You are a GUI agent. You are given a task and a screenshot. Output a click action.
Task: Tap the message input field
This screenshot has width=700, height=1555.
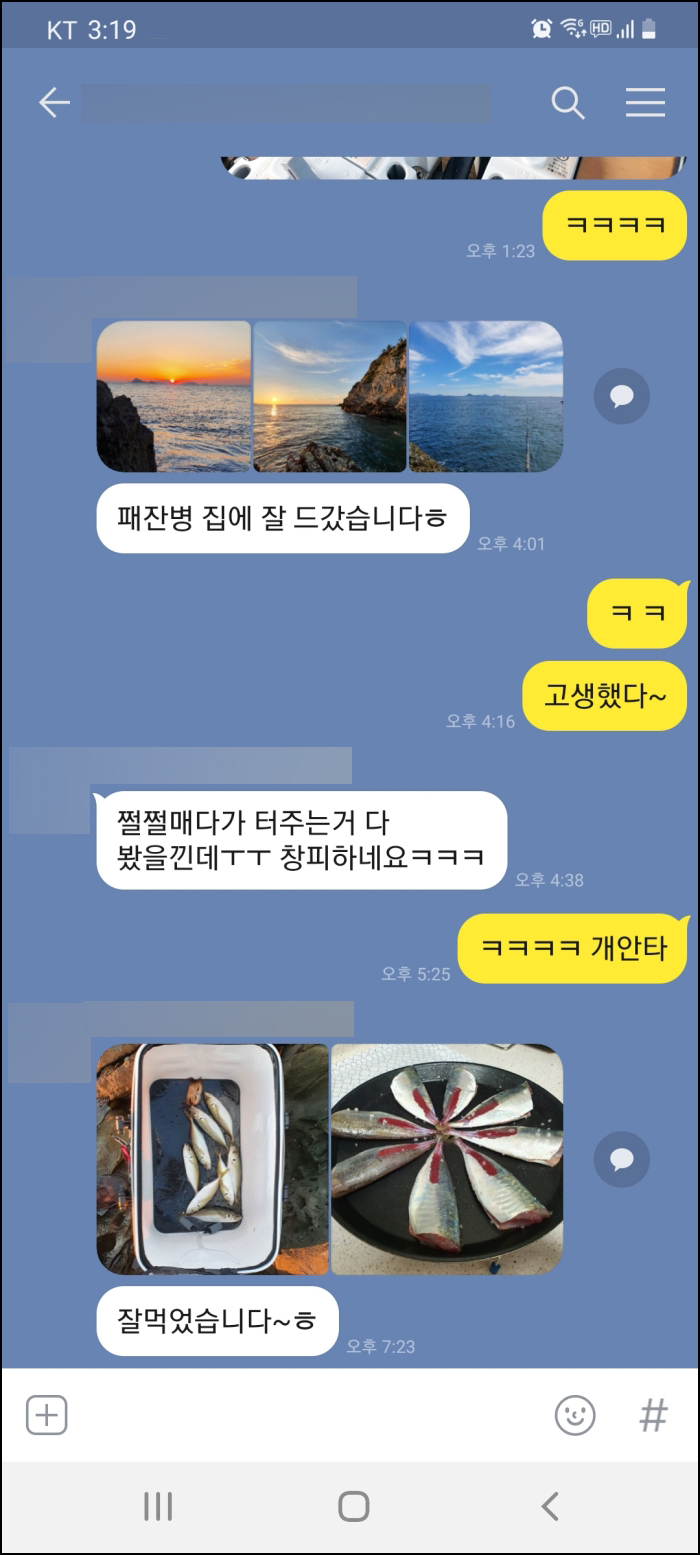tap(300, 1415)
